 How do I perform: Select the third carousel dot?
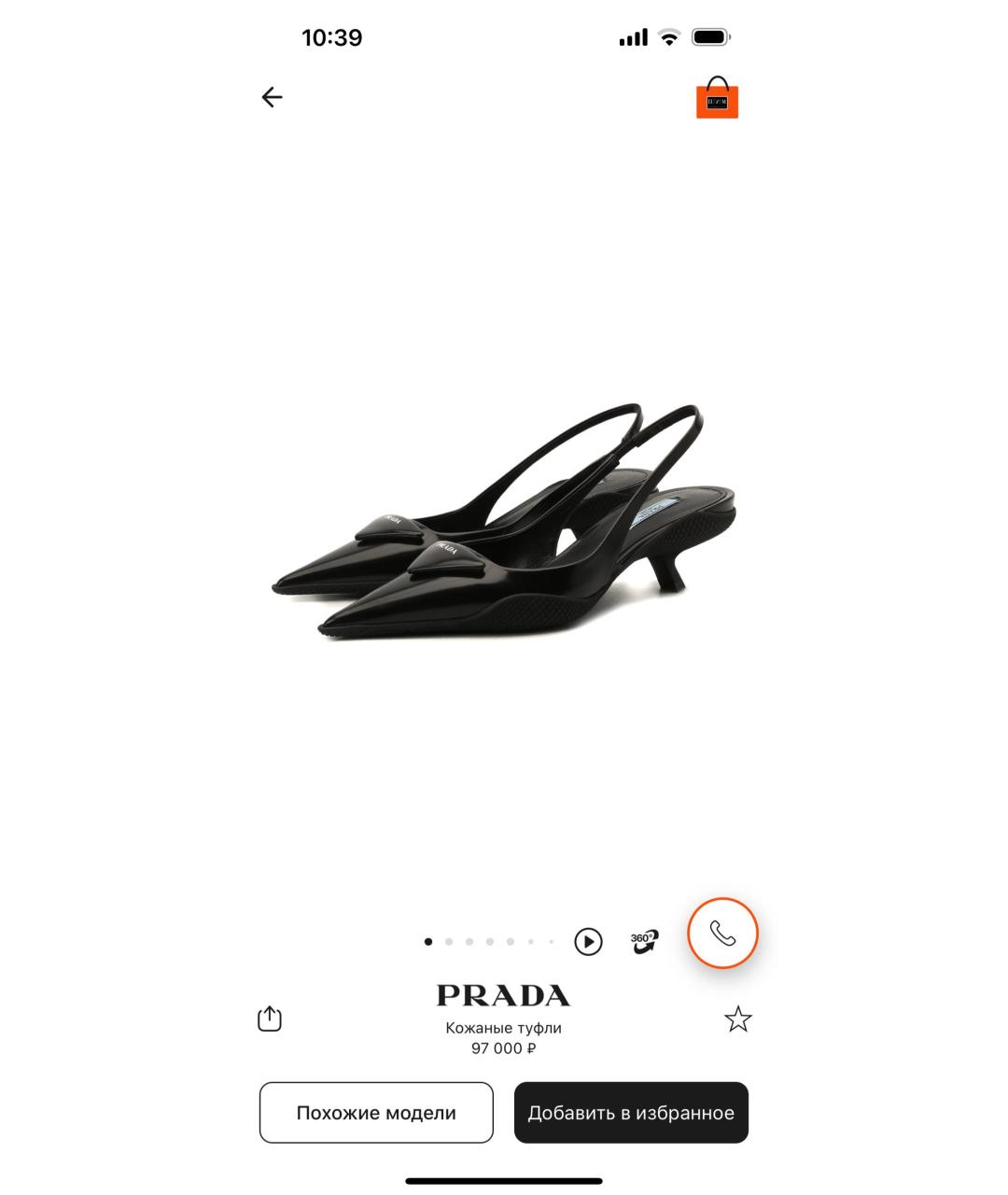click(x=469, y=943)
